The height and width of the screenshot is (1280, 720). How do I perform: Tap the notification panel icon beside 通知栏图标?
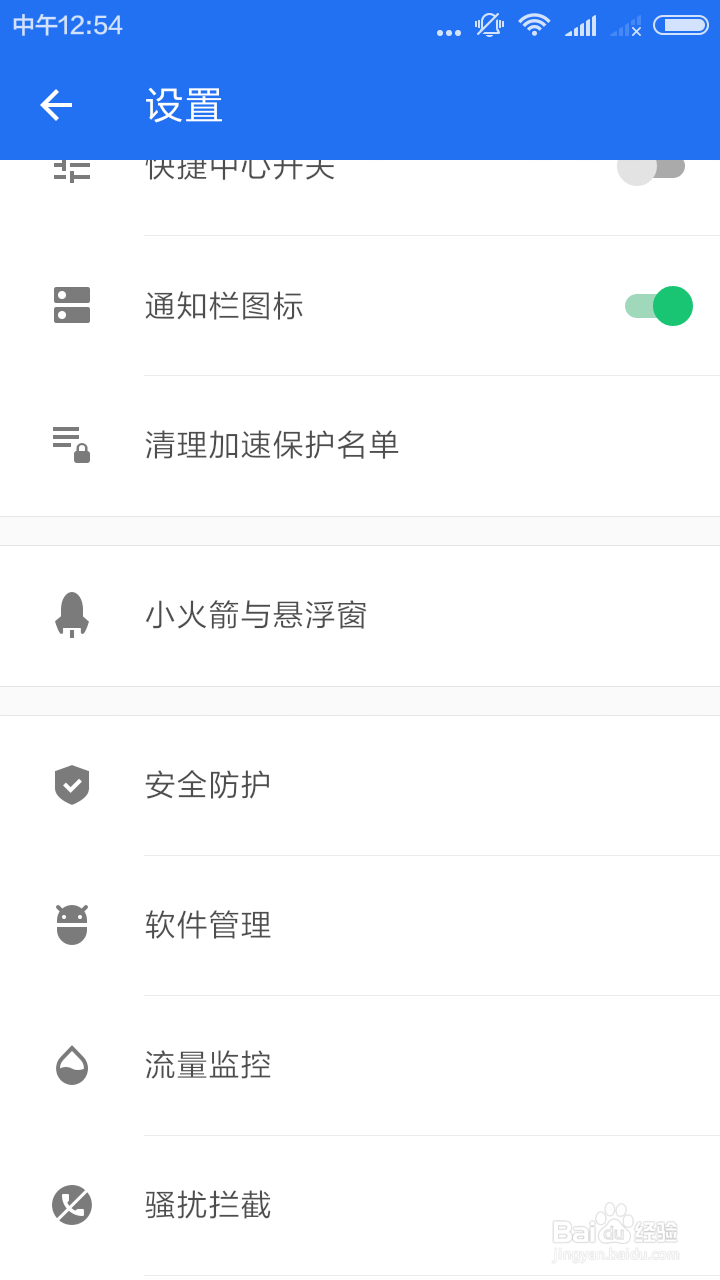(71, 306)
